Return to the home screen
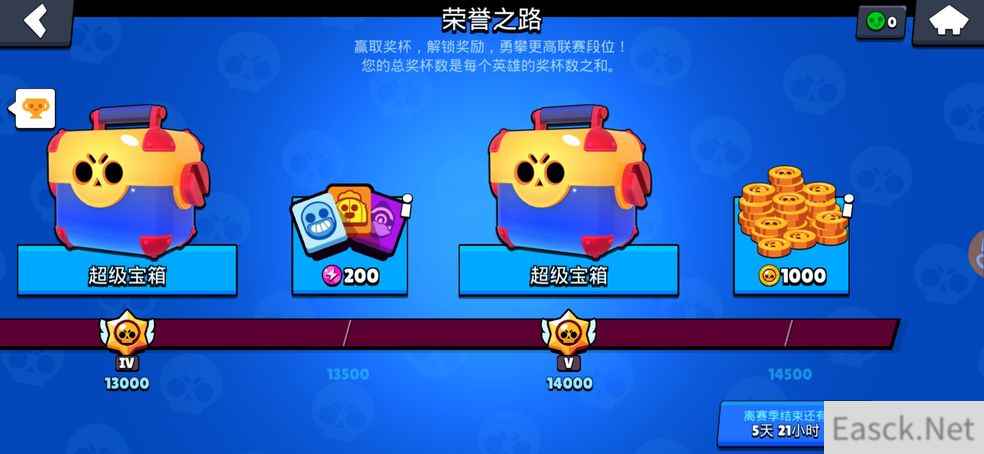This screenshot has width=984, height=454. (947, 21)
